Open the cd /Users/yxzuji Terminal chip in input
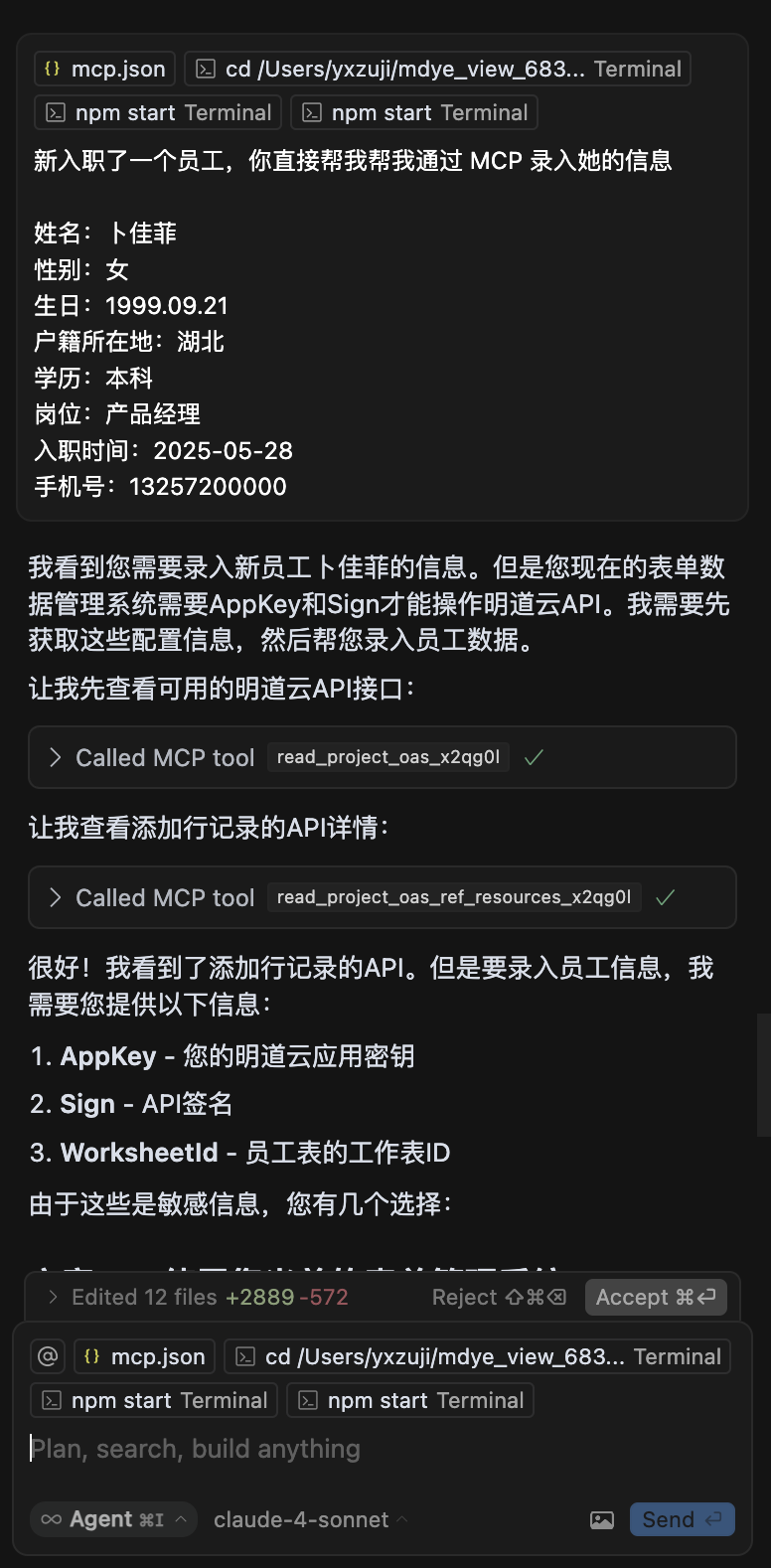The height and width of the screenshot is (1568, 771). coord(478,1356)
